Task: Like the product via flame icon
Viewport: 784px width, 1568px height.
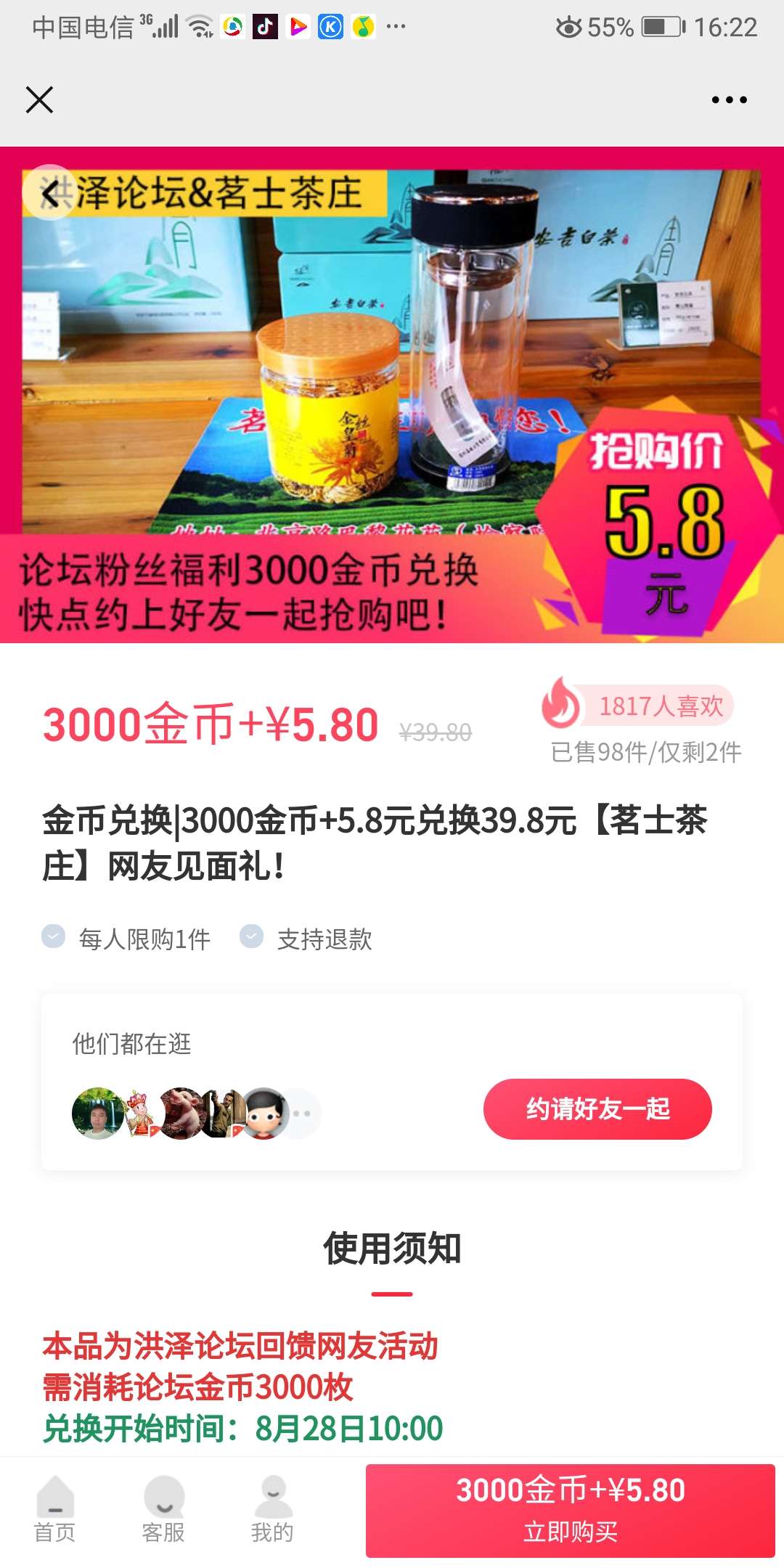Action: coord(560,703)
